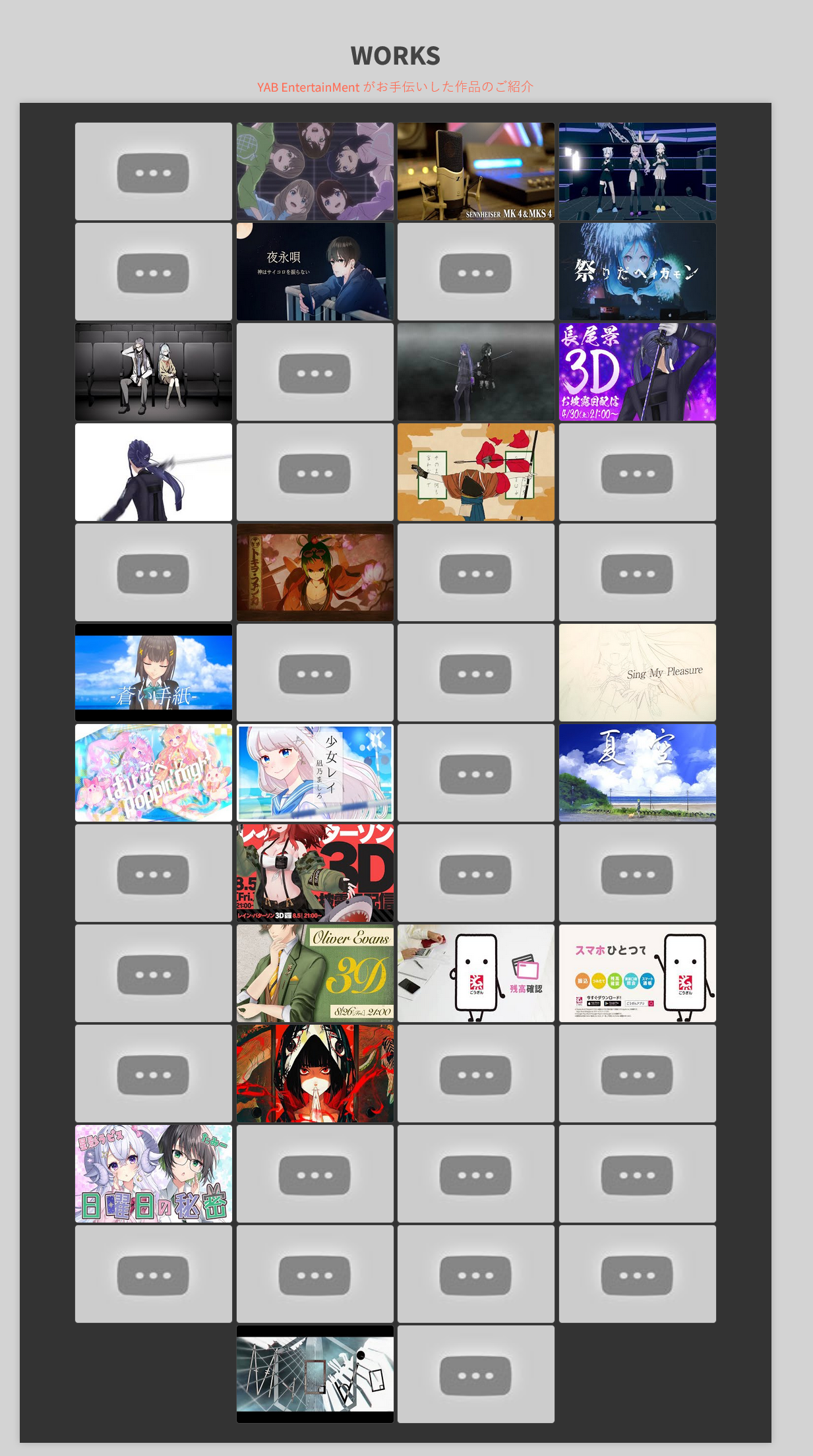Open the 夏空 landscape video thumbnail

637,773
